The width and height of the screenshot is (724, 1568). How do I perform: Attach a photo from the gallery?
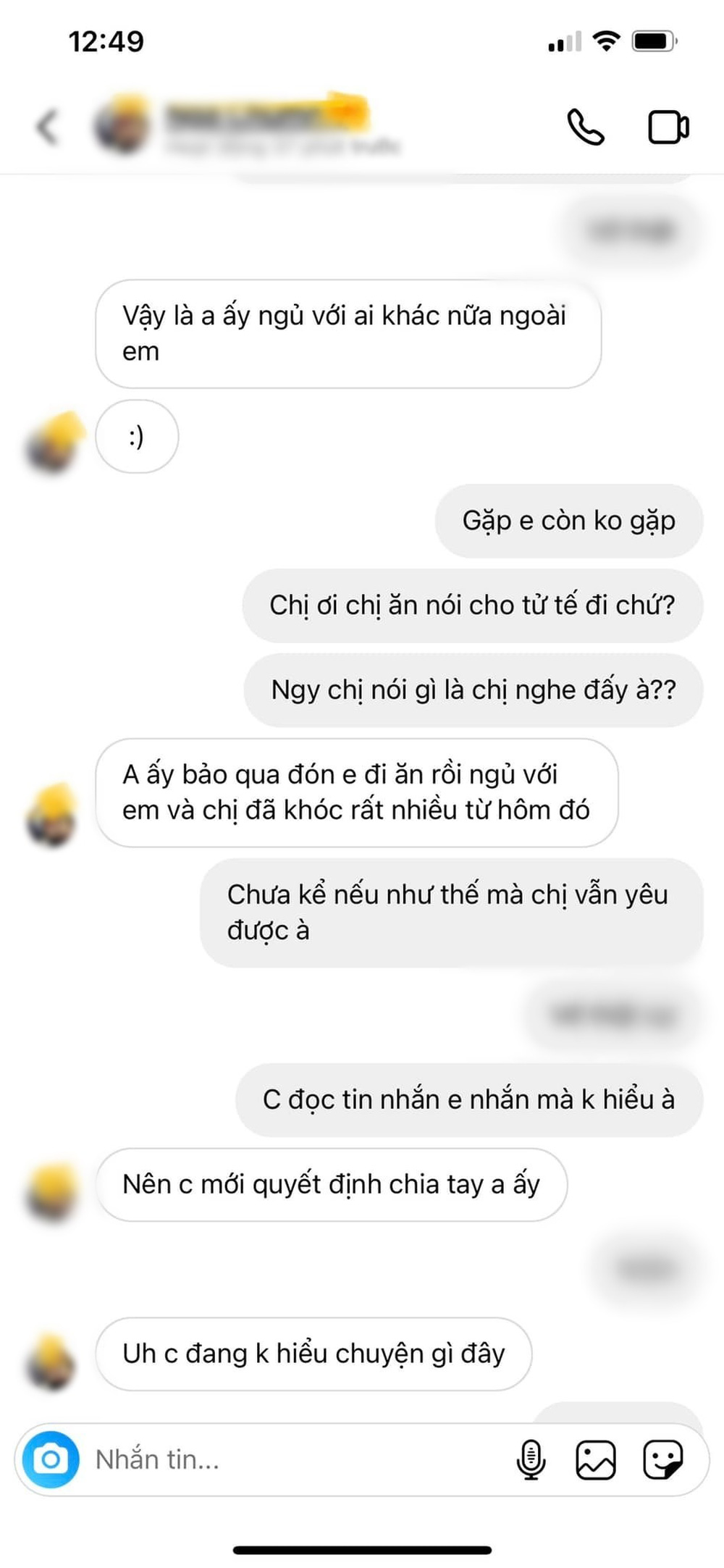tap(595, 1459)
